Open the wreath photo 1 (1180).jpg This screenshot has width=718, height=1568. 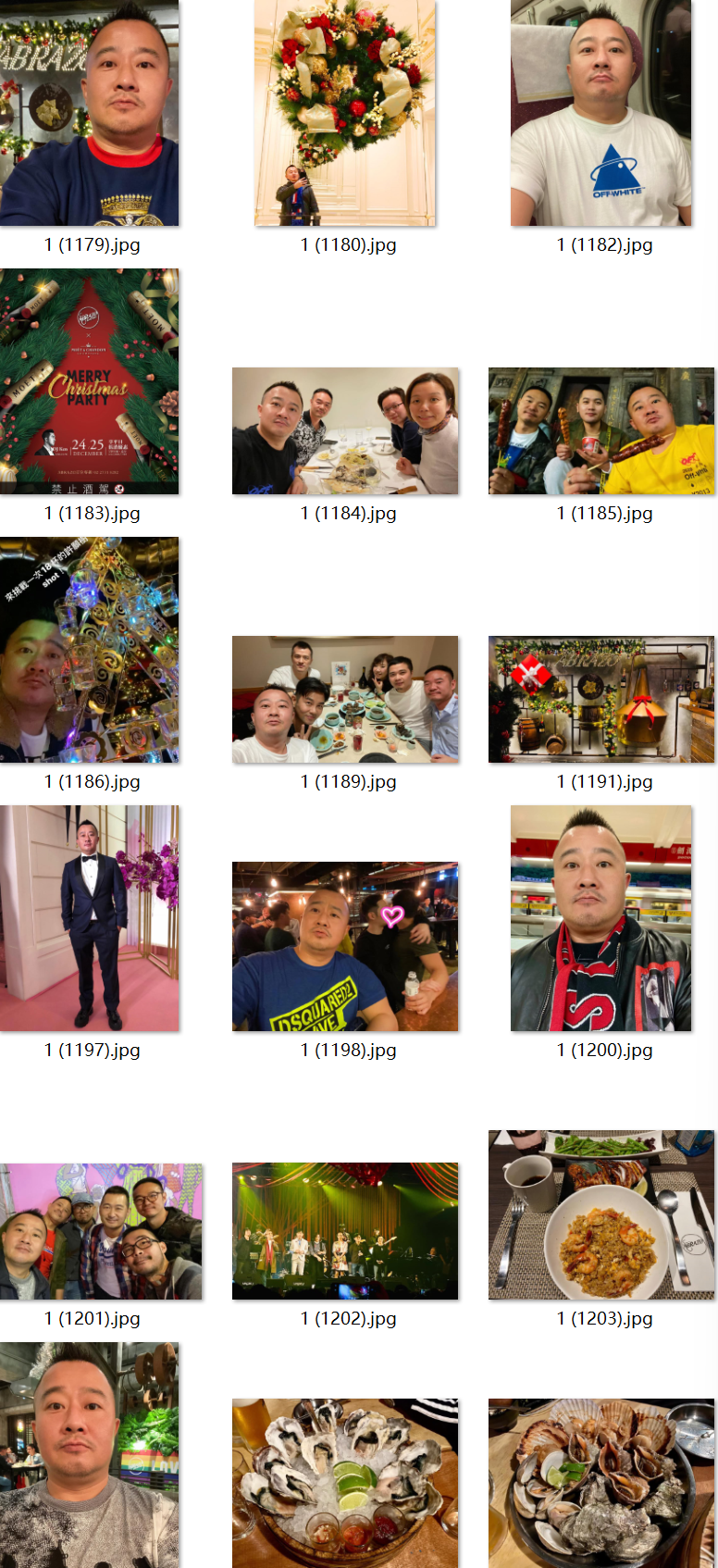pyautogui.click(x=345, y=113)
